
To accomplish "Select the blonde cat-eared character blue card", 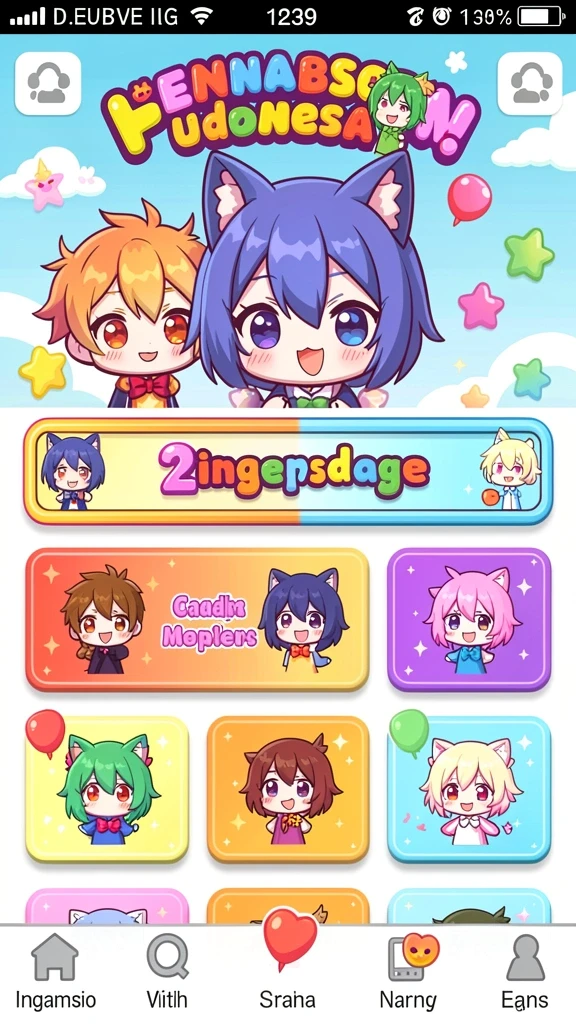I will pyautogui.click(x=469, y=790).
